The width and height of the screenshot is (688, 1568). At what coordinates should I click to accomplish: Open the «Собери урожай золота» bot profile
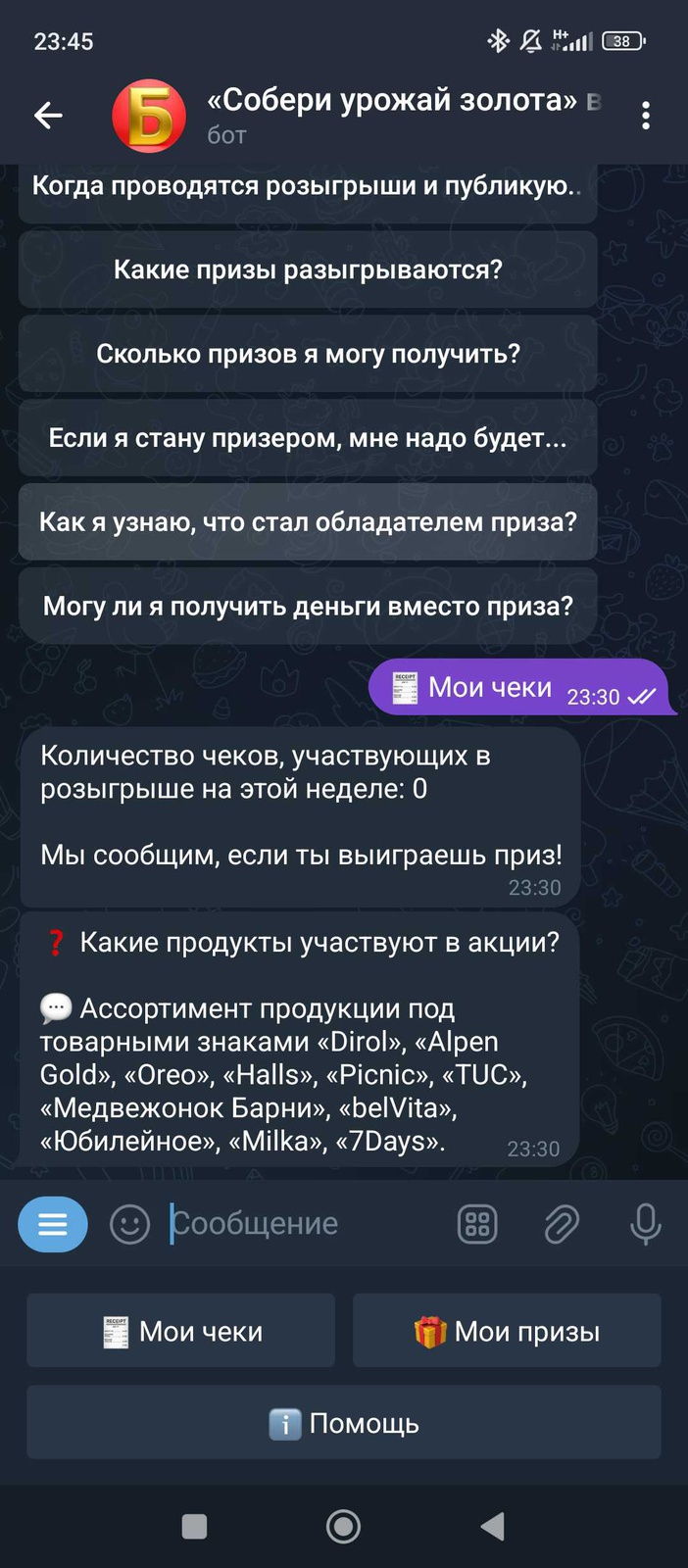click(x=392, y=116)
